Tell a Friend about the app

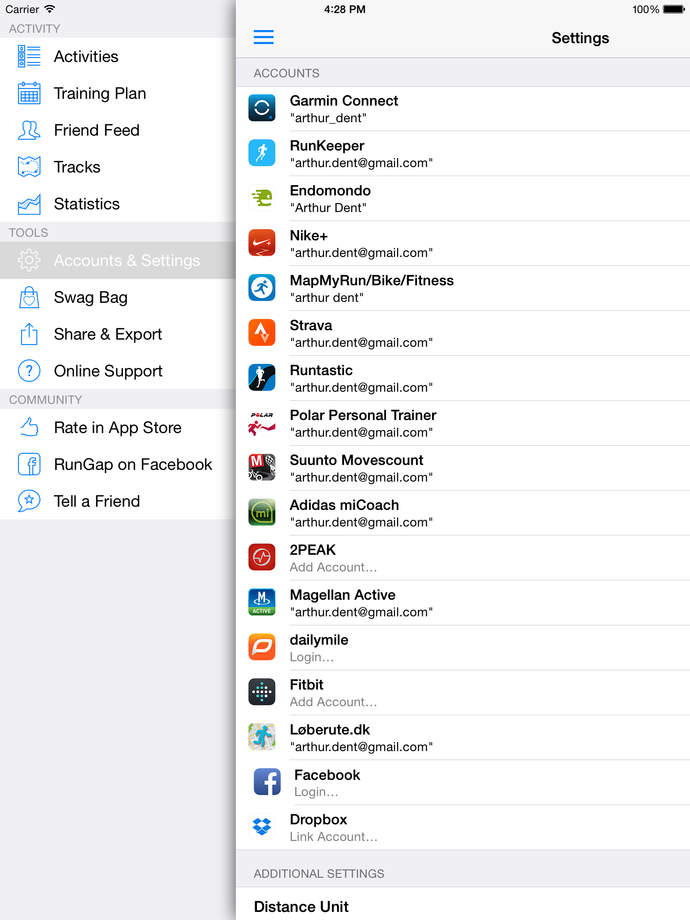click(96, 501)
